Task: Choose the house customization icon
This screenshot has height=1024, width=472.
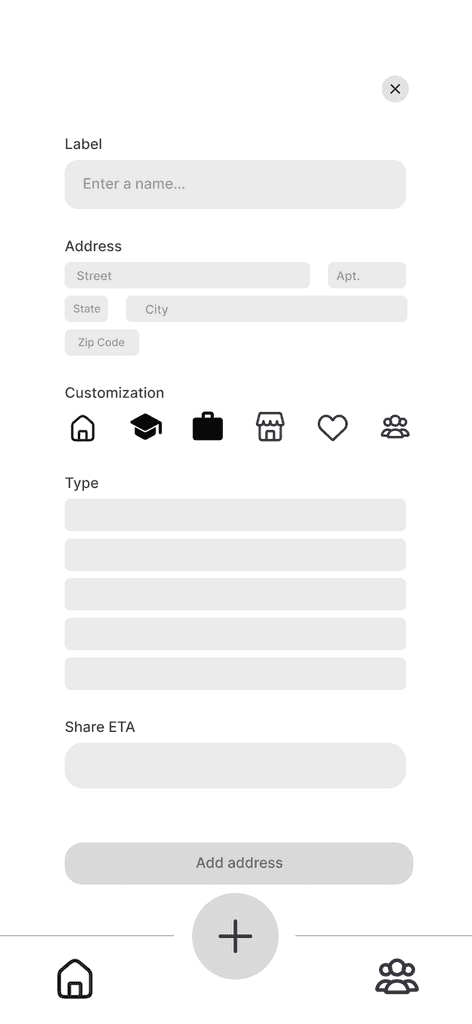Action: click(x=83, y=428)
